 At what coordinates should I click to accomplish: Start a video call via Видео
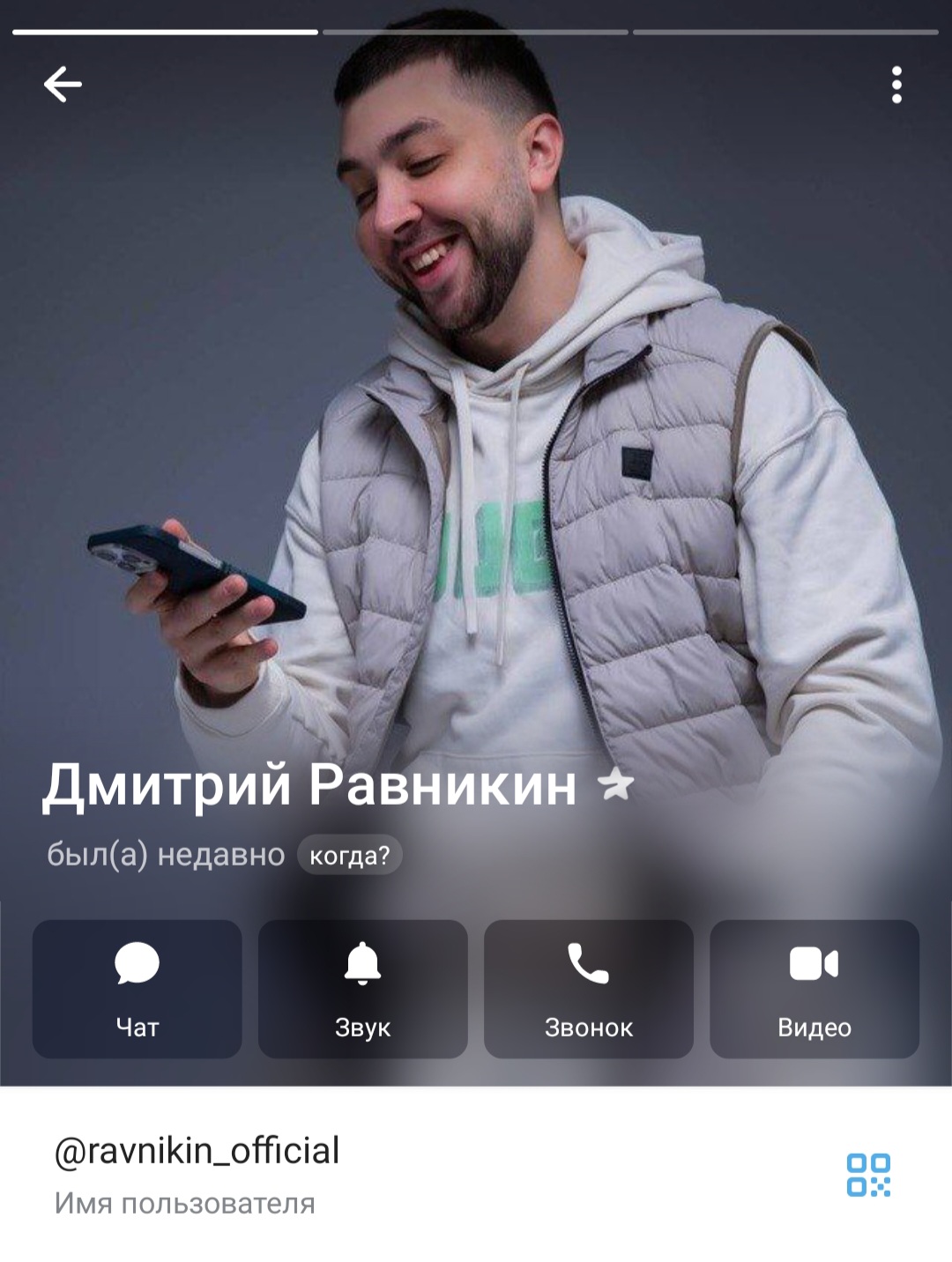tap(814, 989)
